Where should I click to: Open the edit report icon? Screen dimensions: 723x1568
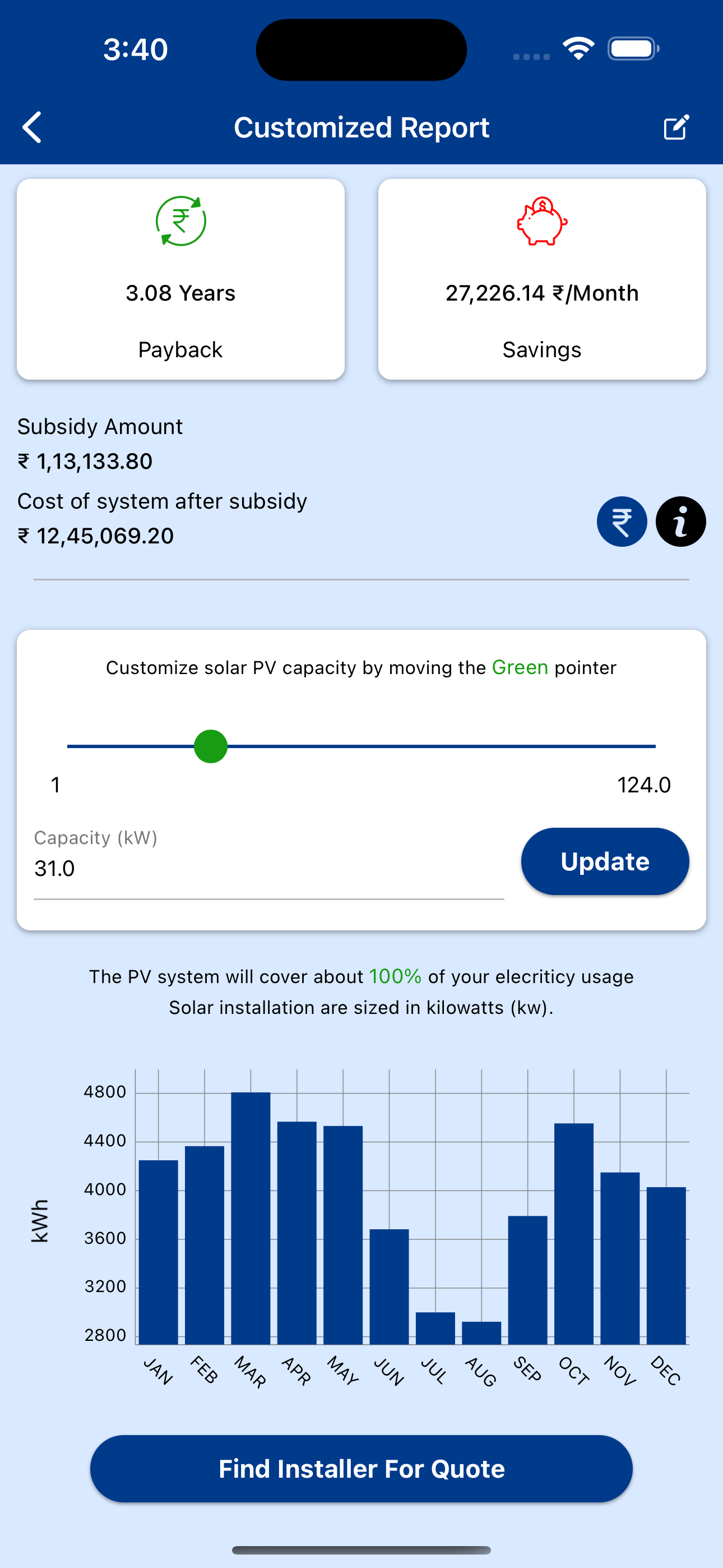[x=676, y=127]
